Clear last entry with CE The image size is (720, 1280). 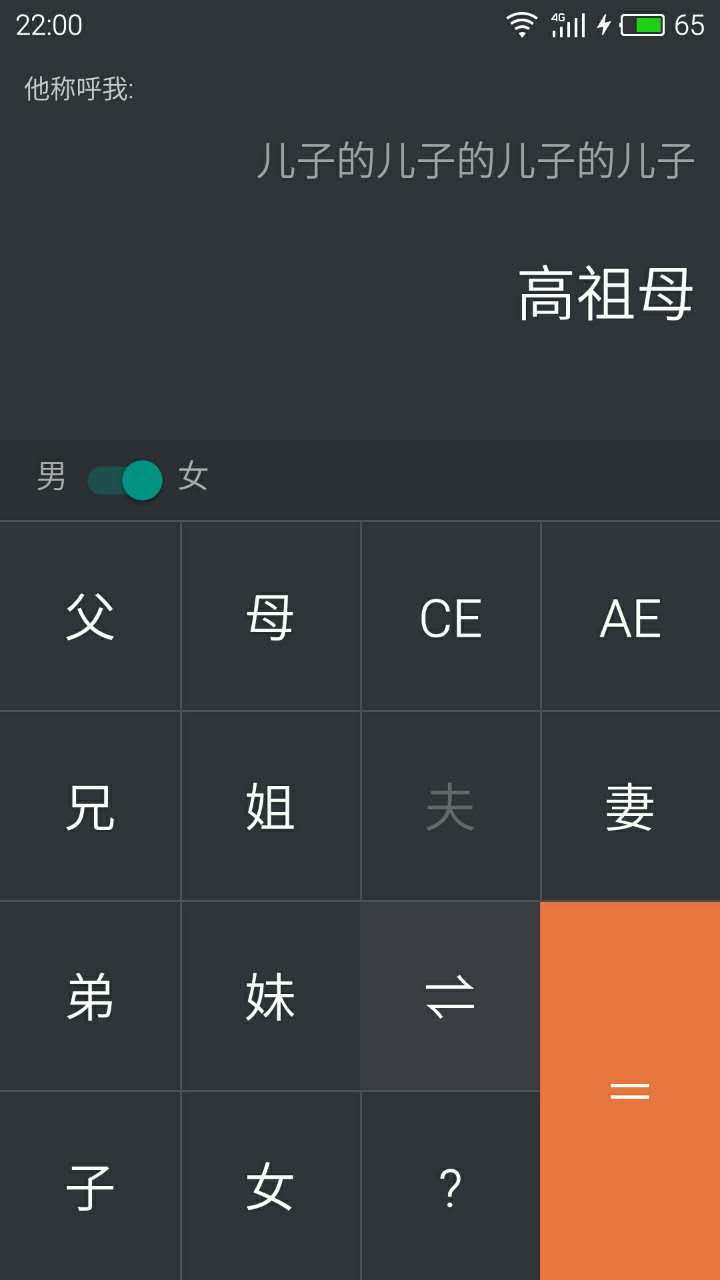coord(450,616)
